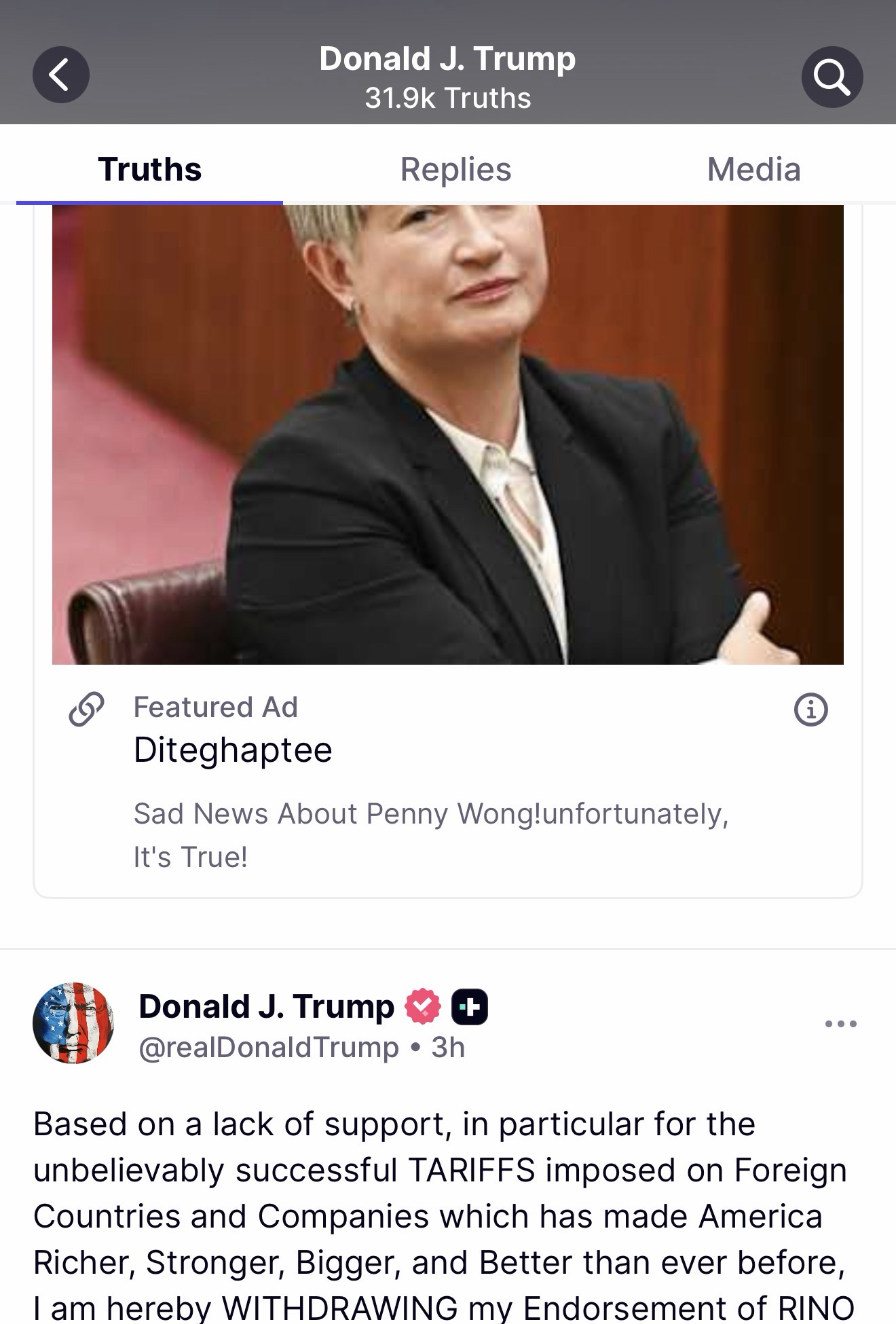Go back using the top-left arrow
This screenshot has height=1324, width=896.
pyautogui.click(x=61, y=75)
